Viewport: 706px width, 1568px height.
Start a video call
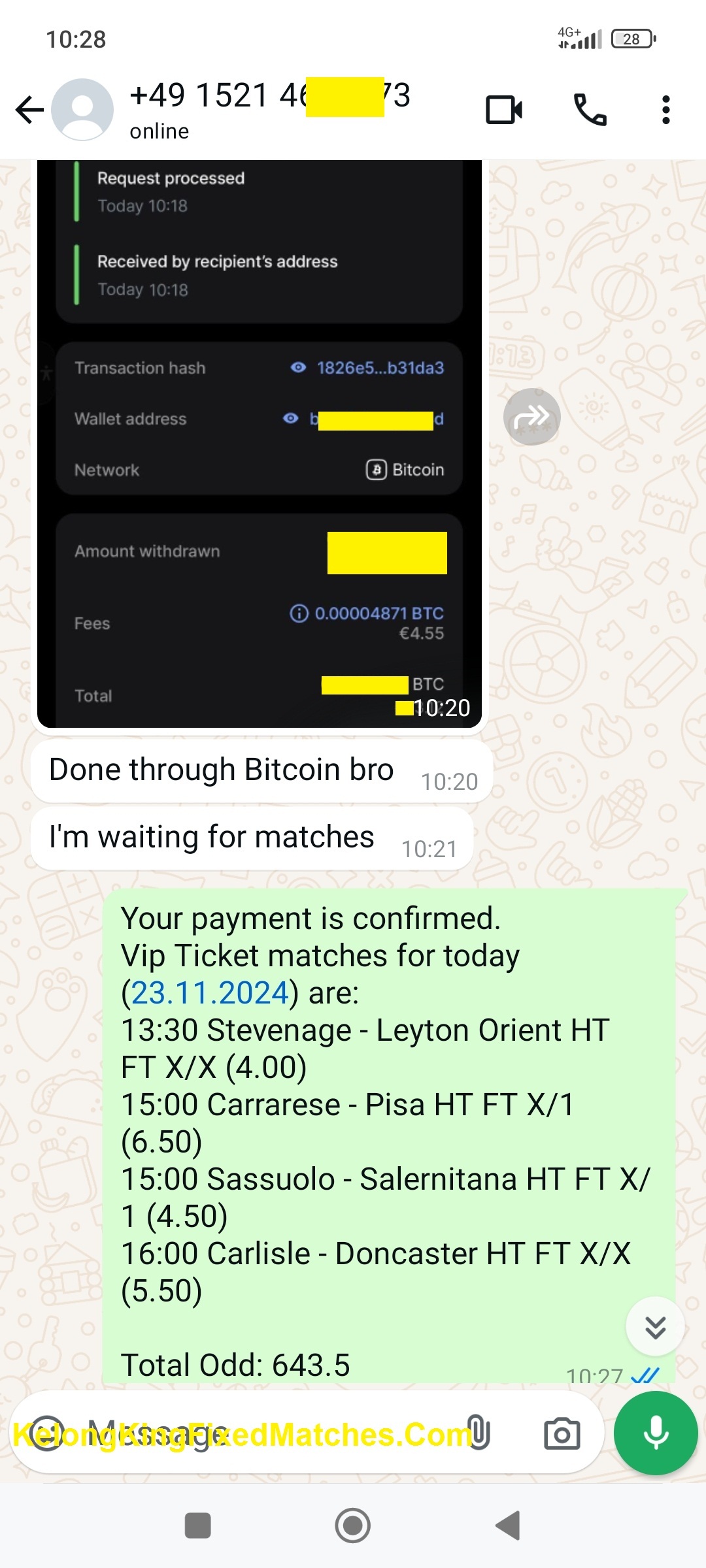pos(503,110)
